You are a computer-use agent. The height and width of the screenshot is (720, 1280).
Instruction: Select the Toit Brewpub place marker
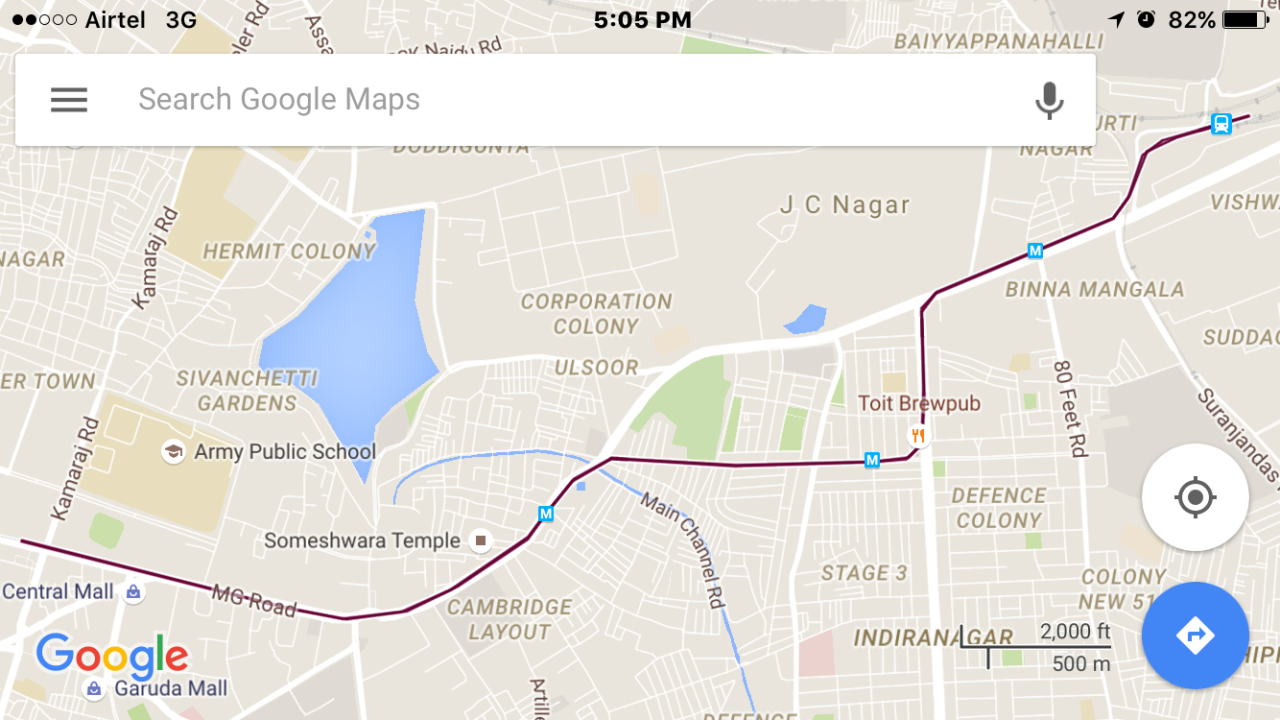point(917,435)
